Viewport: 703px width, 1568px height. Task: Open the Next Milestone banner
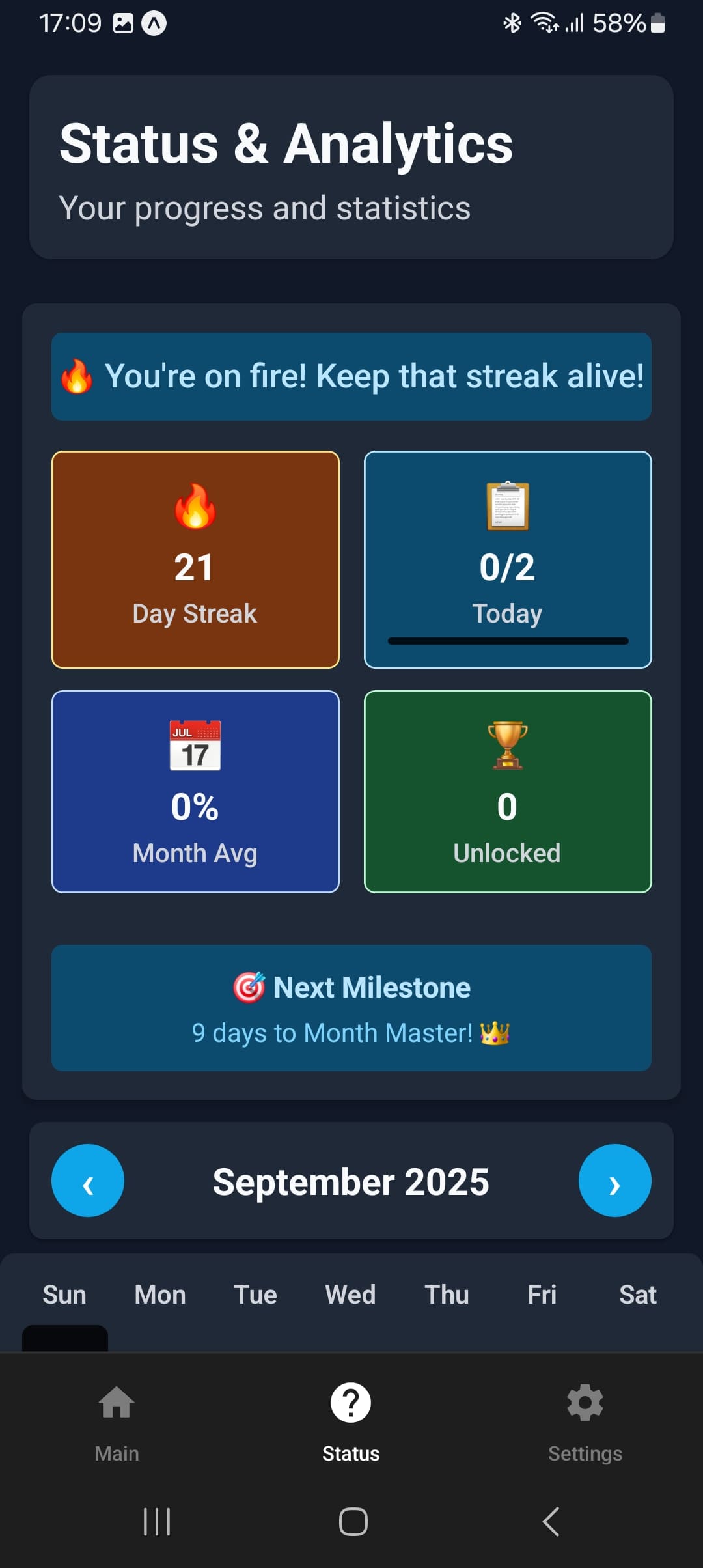point(351,1008)
